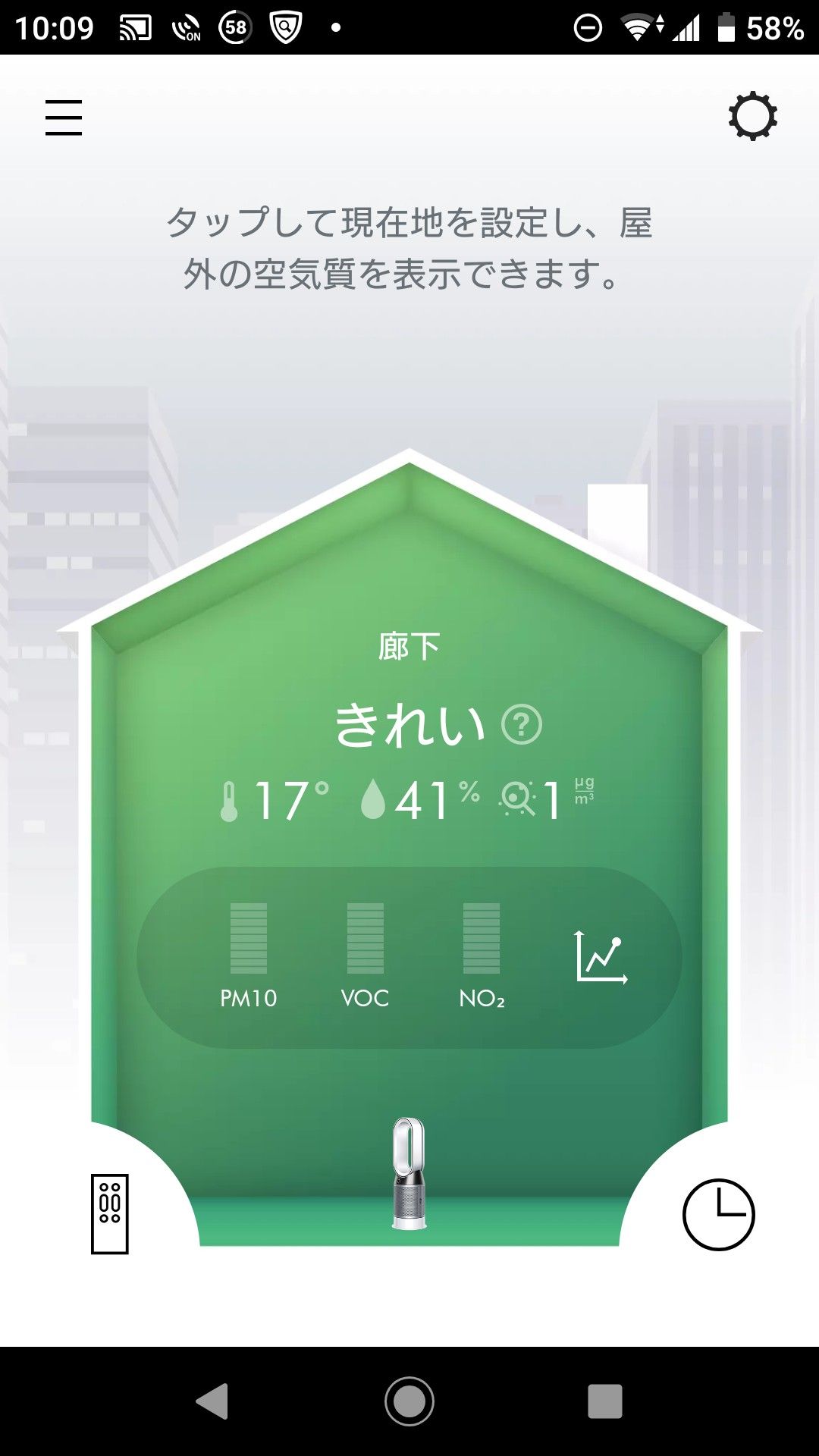Show PM10 level details
The image size is (819, 1456).
(249, 956)
